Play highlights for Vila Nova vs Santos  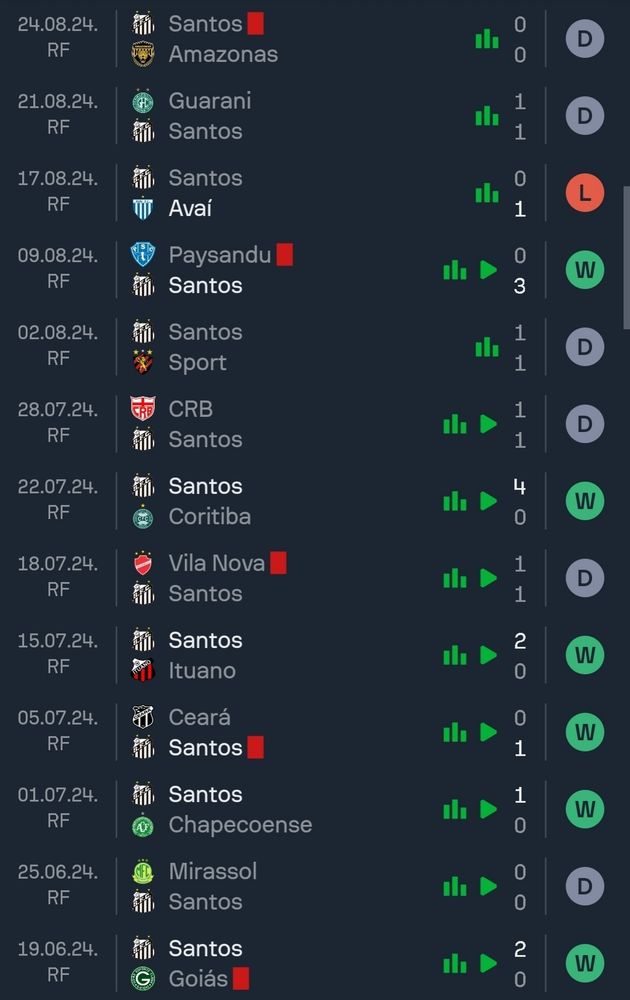488,578
